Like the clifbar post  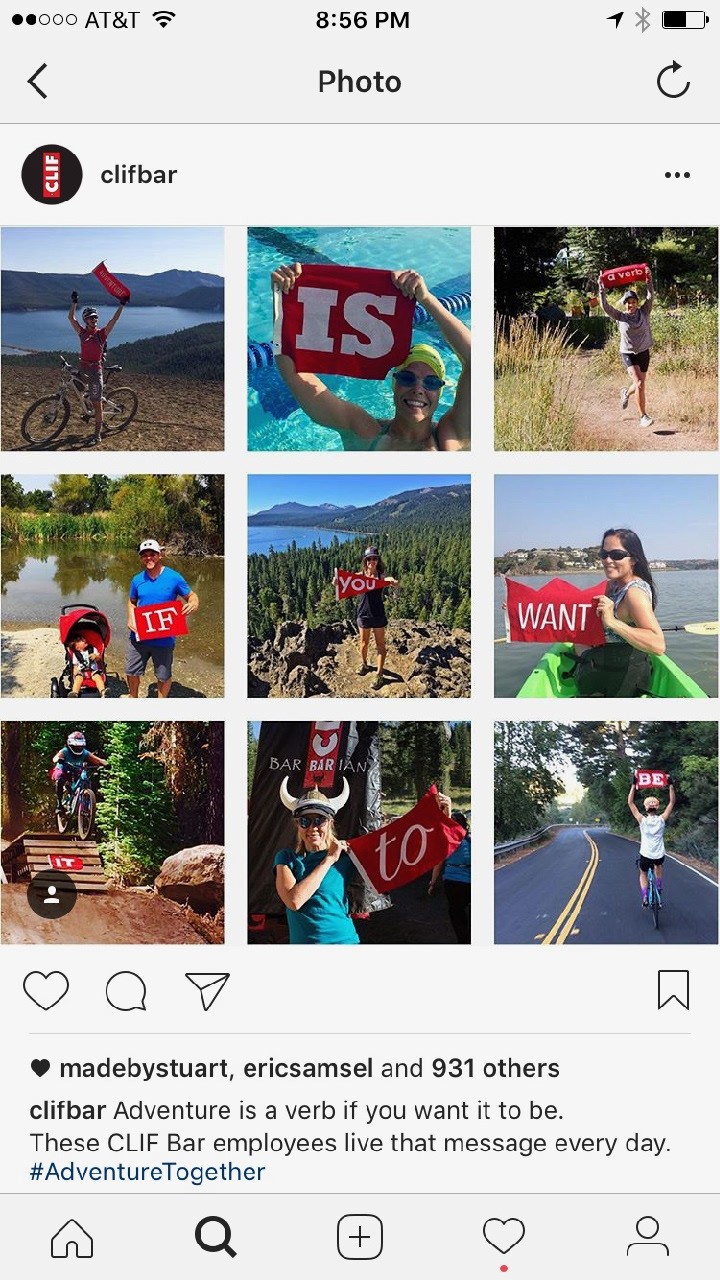(46, 991)
